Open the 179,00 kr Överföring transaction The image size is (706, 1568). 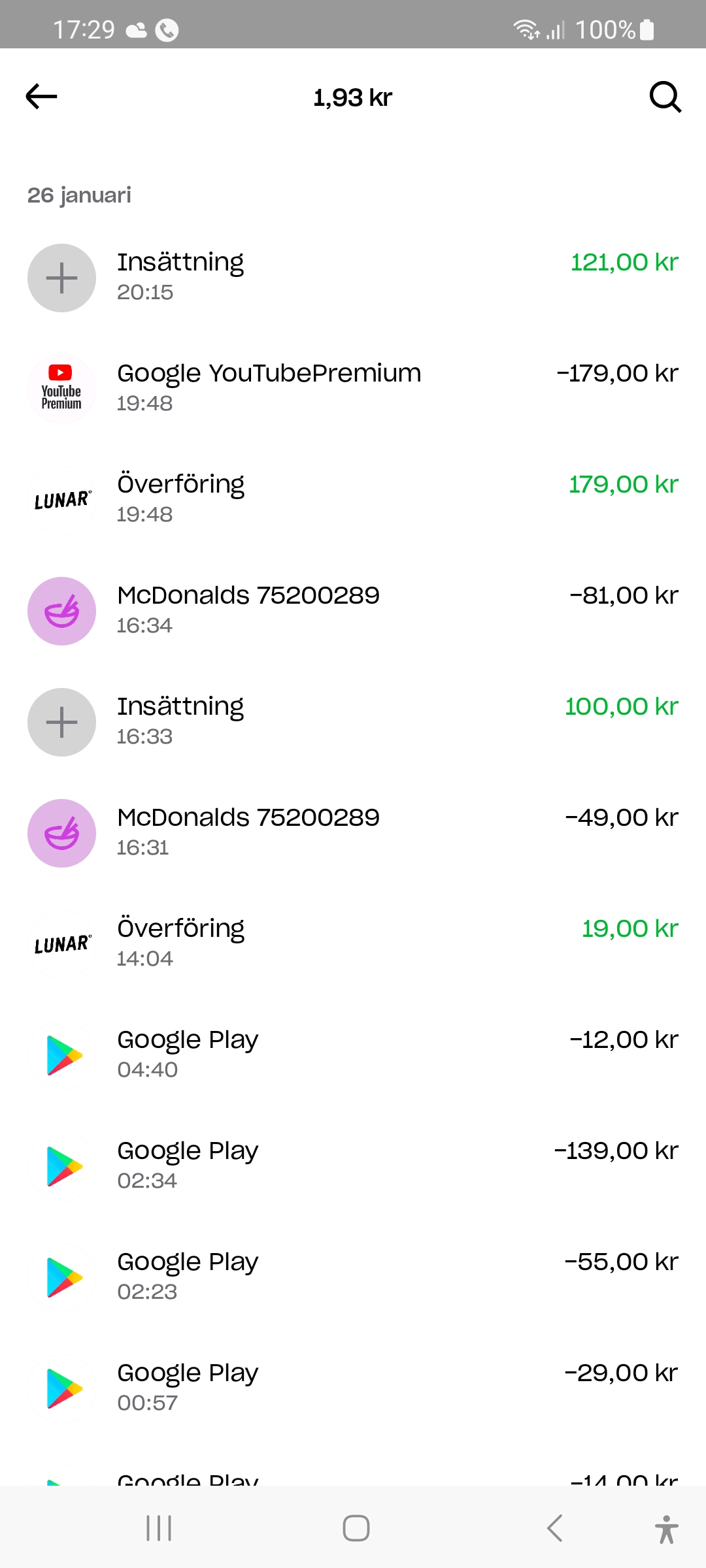(353, 500)
